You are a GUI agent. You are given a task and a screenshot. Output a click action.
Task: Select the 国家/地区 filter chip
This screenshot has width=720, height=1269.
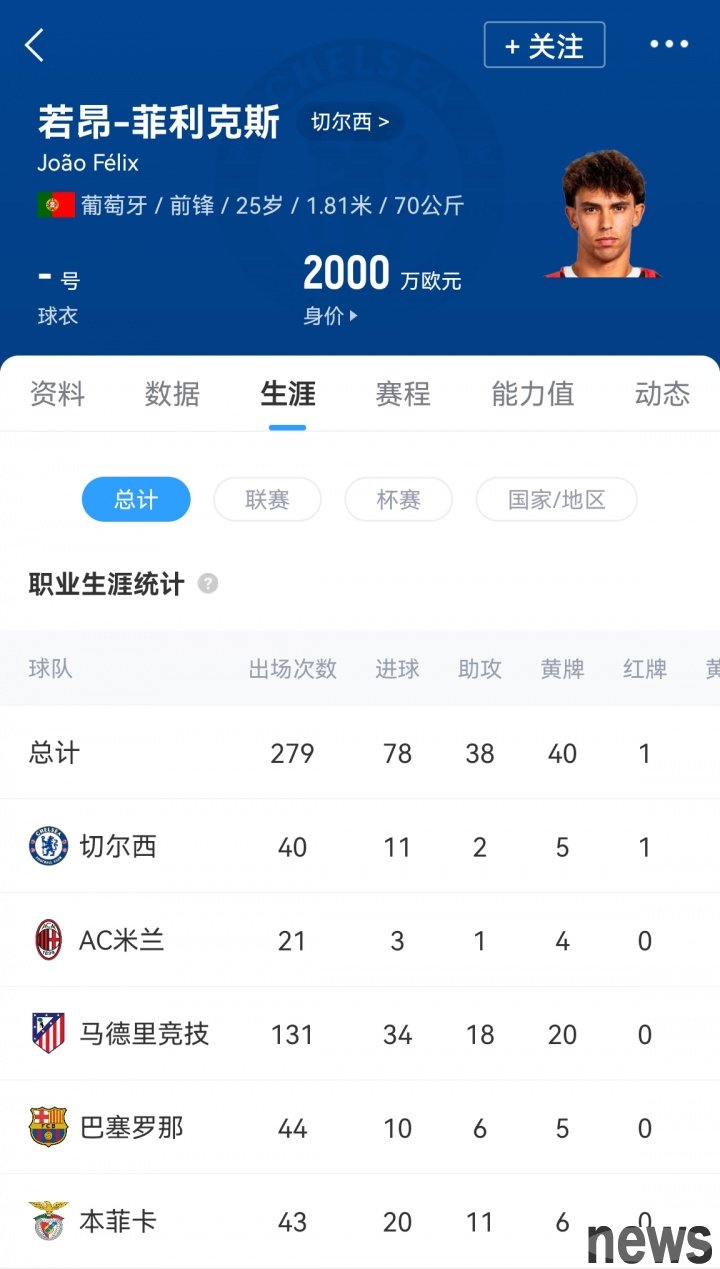pos(556,499)
